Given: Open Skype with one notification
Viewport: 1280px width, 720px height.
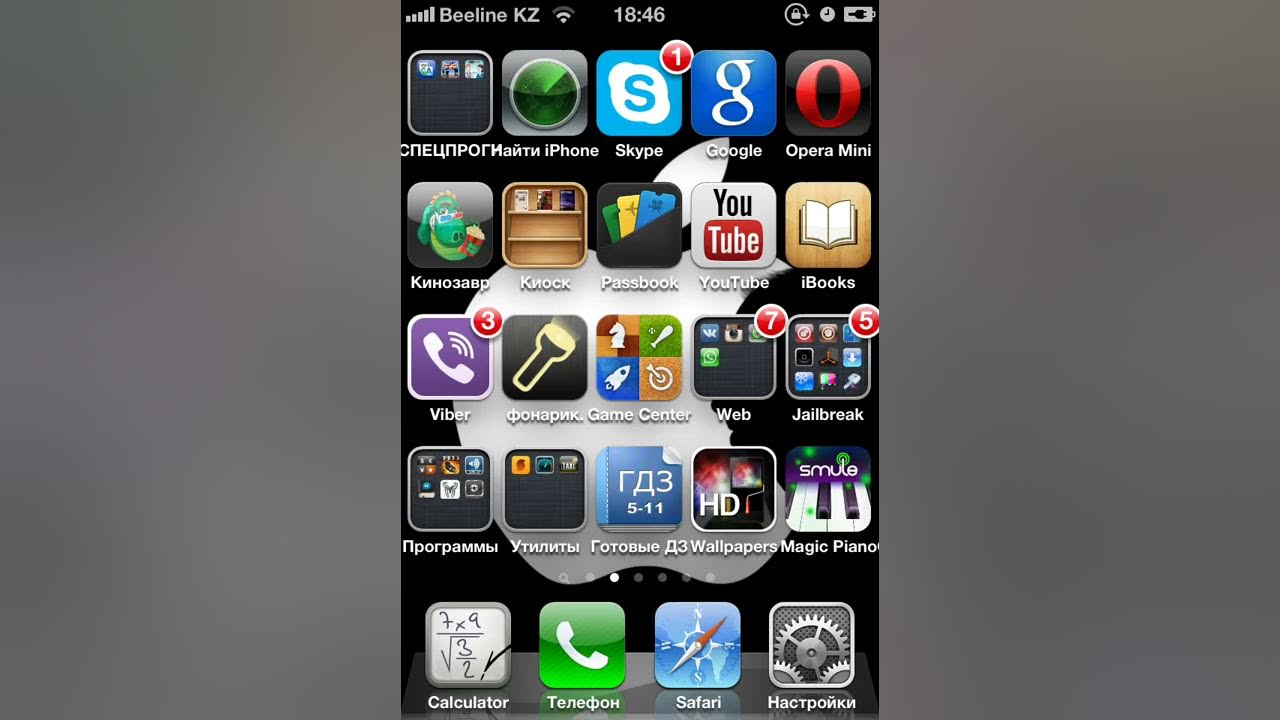Looking at the screenshot, I should point(639,93).
